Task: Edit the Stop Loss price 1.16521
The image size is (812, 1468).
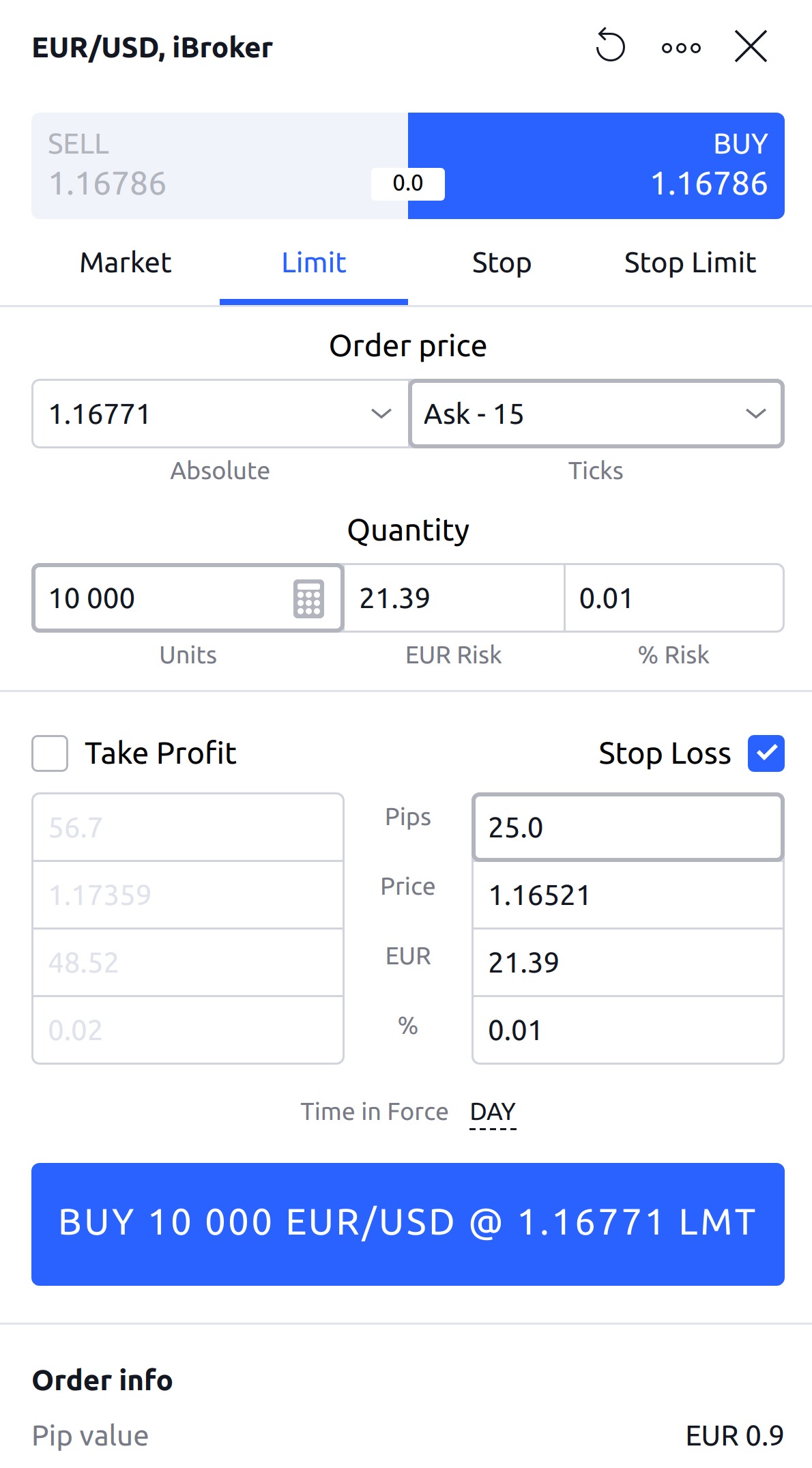Action: coord(626,895)
